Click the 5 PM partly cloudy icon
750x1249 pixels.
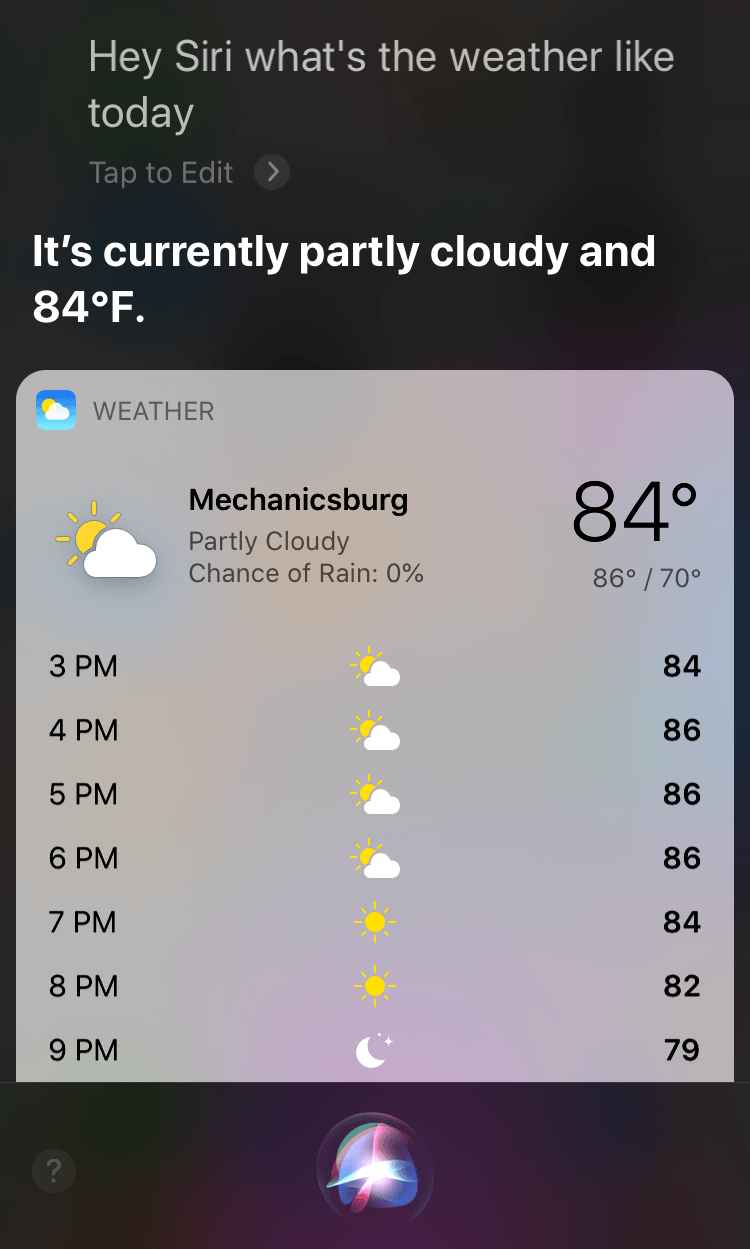375,793
